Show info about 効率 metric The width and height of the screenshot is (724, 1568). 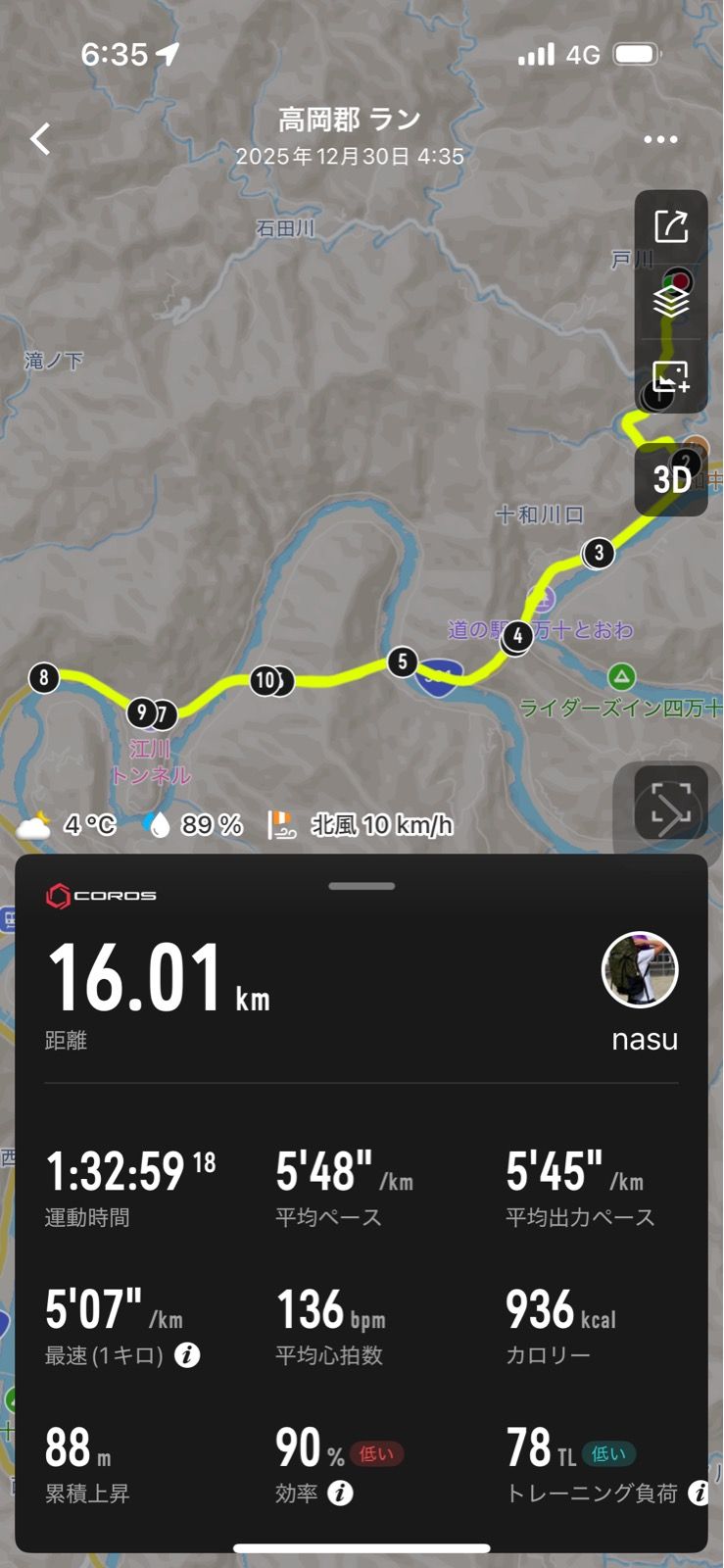tap(340, 1494)
